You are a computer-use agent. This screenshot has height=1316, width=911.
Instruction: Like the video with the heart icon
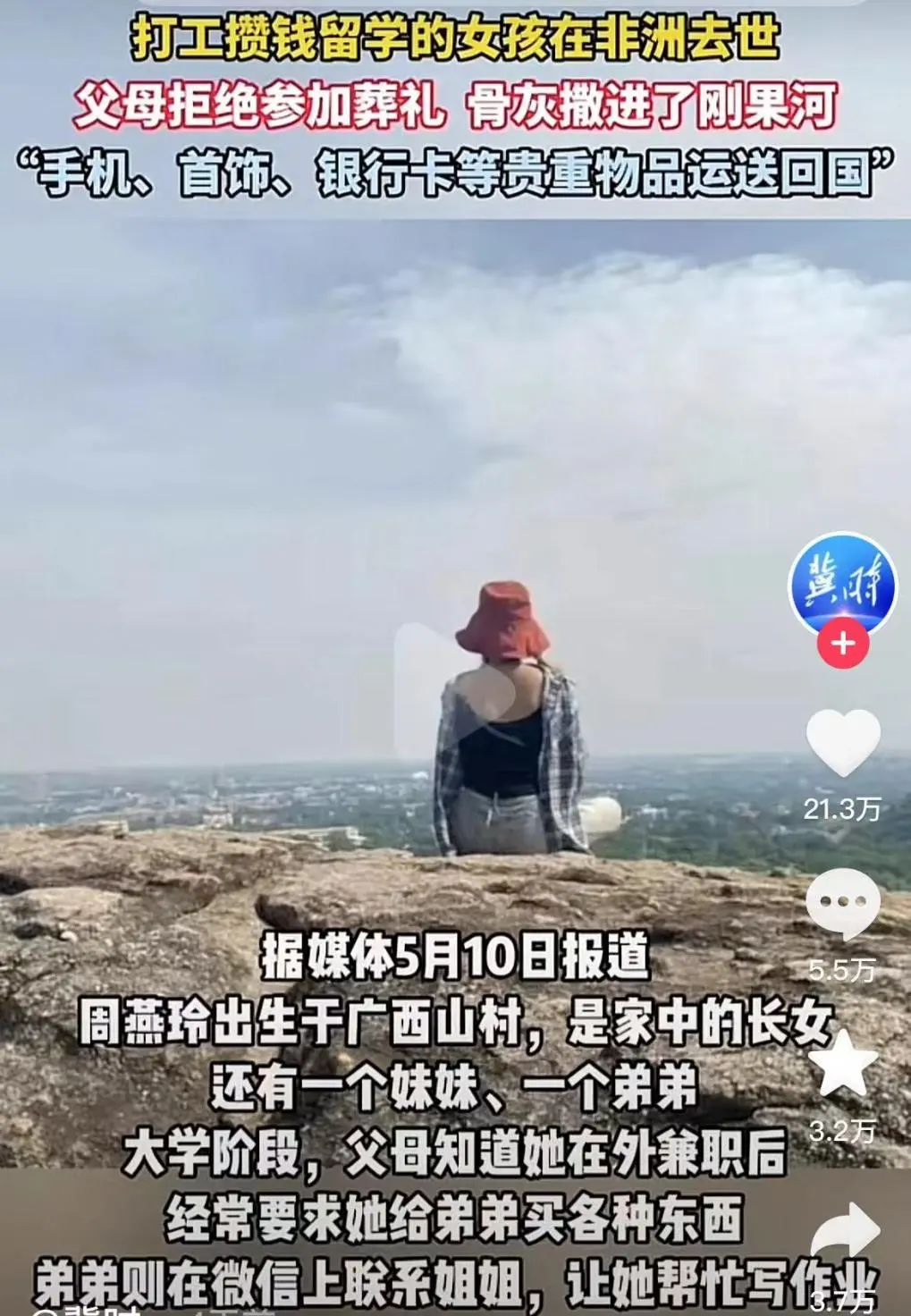click(843, 744)
